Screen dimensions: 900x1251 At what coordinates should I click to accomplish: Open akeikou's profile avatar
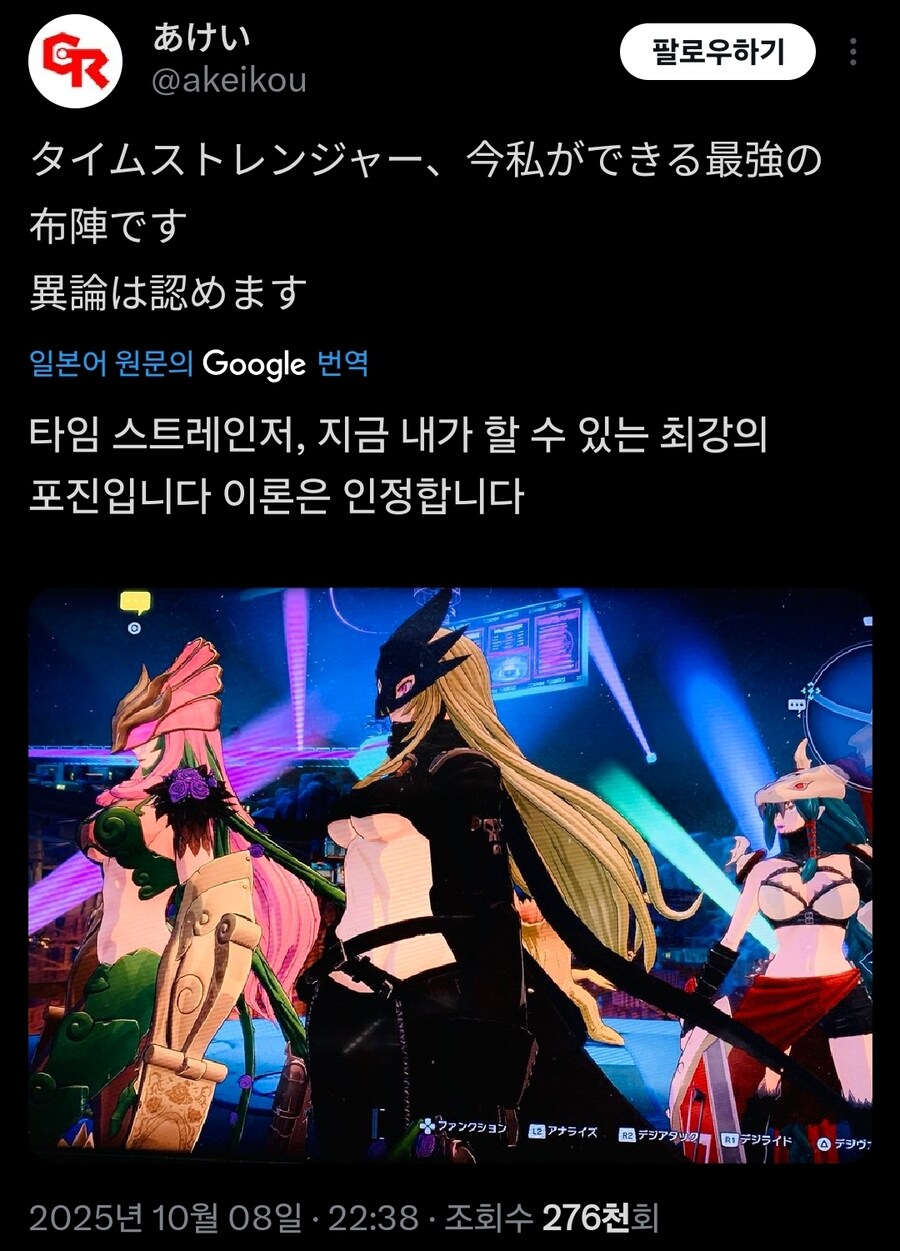coord(75,61)
